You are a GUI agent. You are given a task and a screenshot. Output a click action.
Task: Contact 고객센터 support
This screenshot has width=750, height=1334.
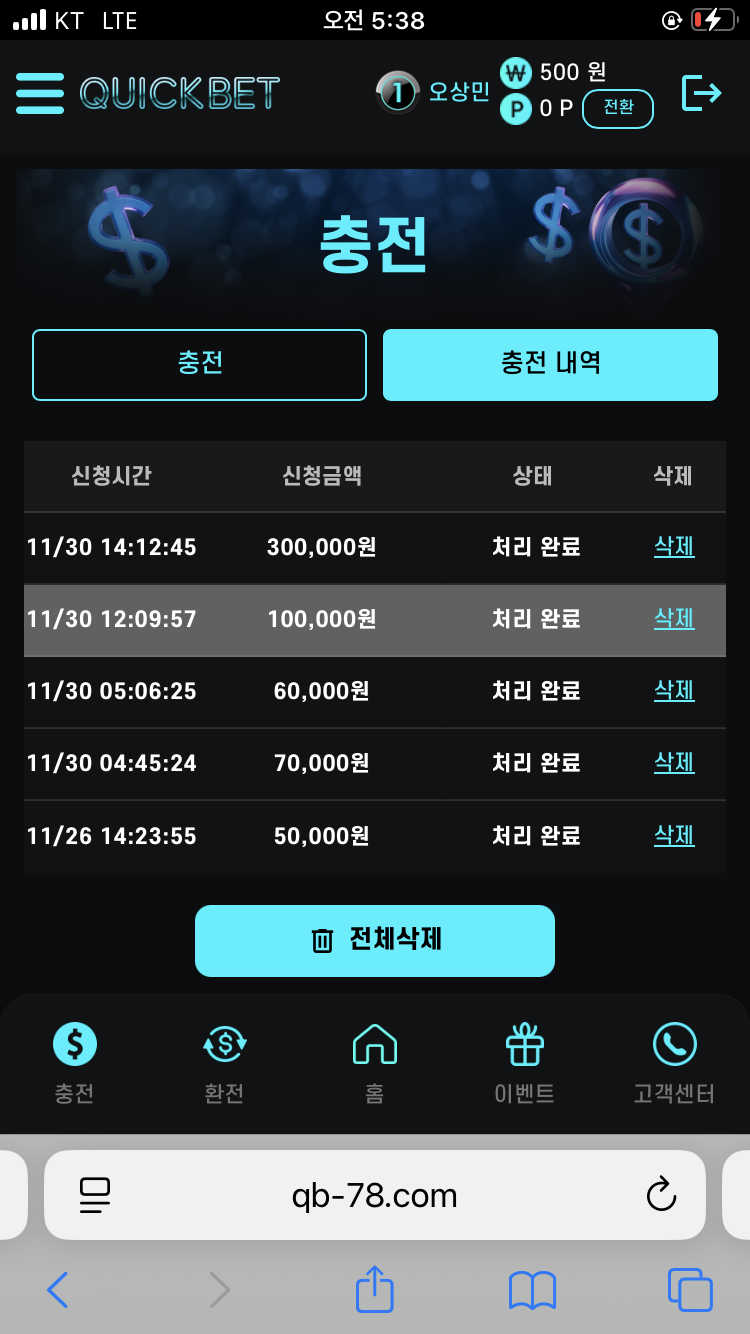[x=674, y=1062]
